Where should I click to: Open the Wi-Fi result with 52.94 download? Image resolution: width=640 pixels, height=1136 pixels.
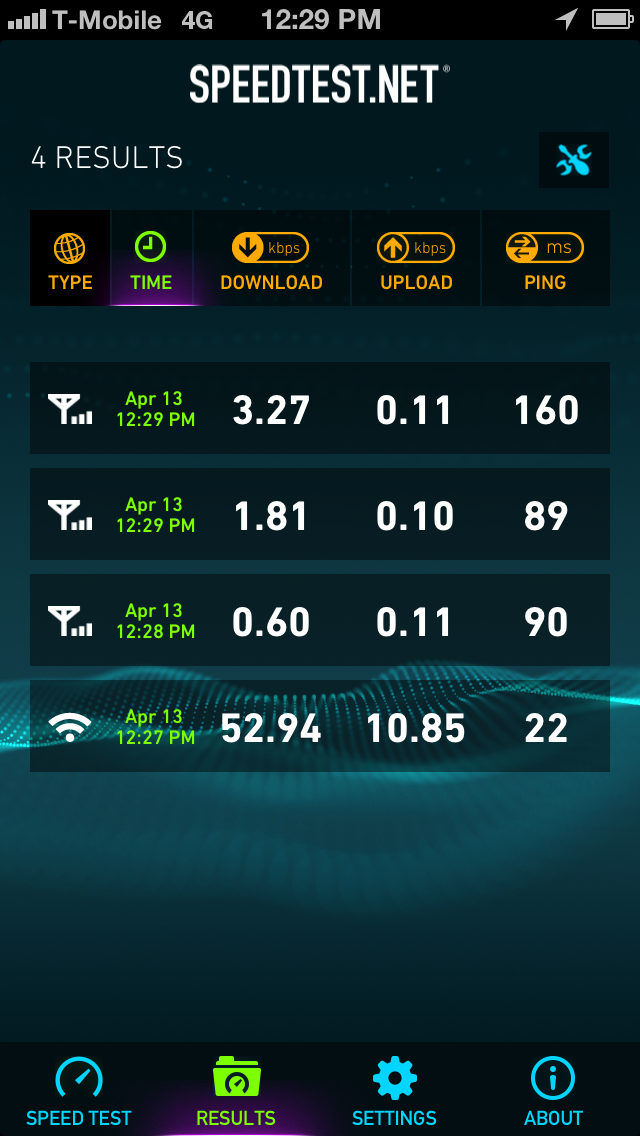click(320, 726)
